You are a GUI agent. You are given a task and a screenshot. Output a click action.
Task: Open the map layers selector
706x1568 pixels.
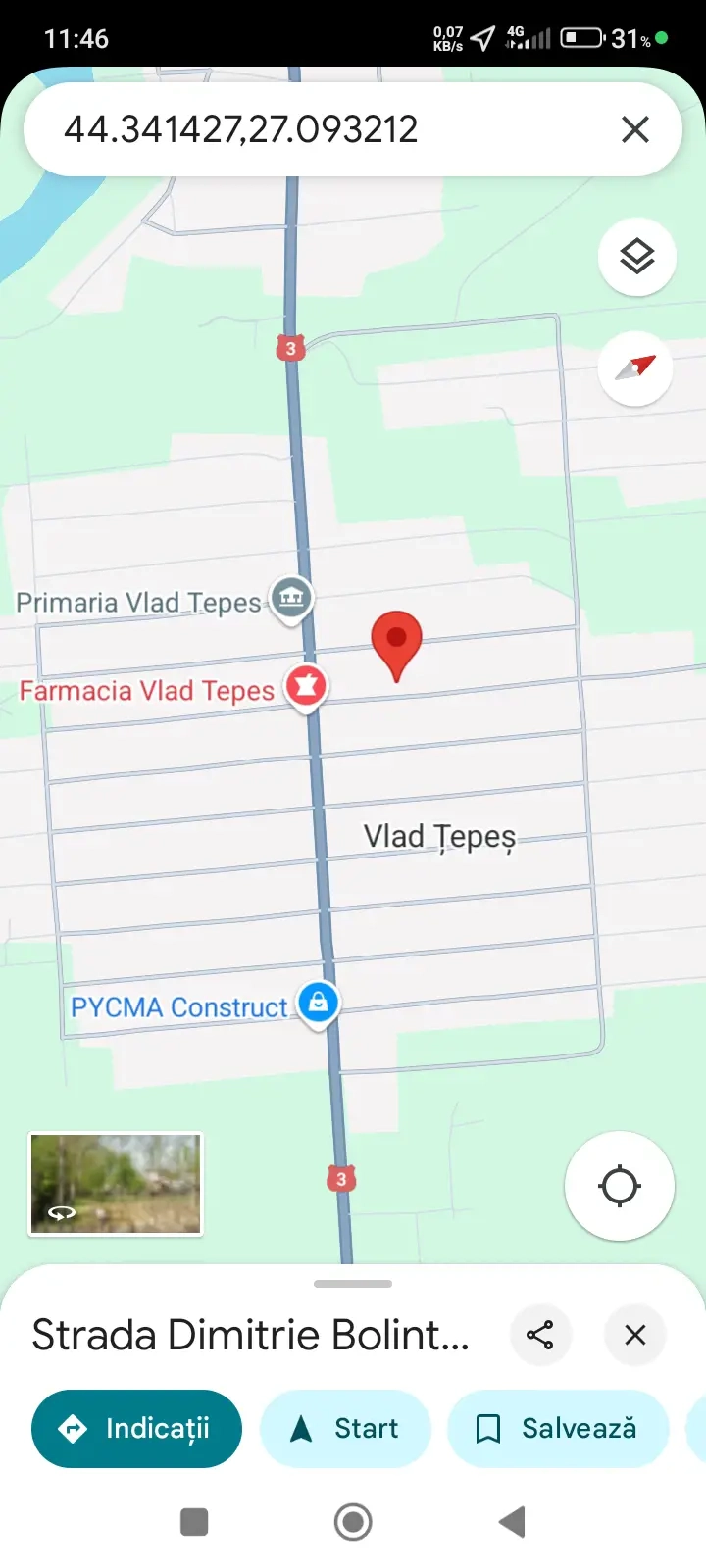[636, 257]
